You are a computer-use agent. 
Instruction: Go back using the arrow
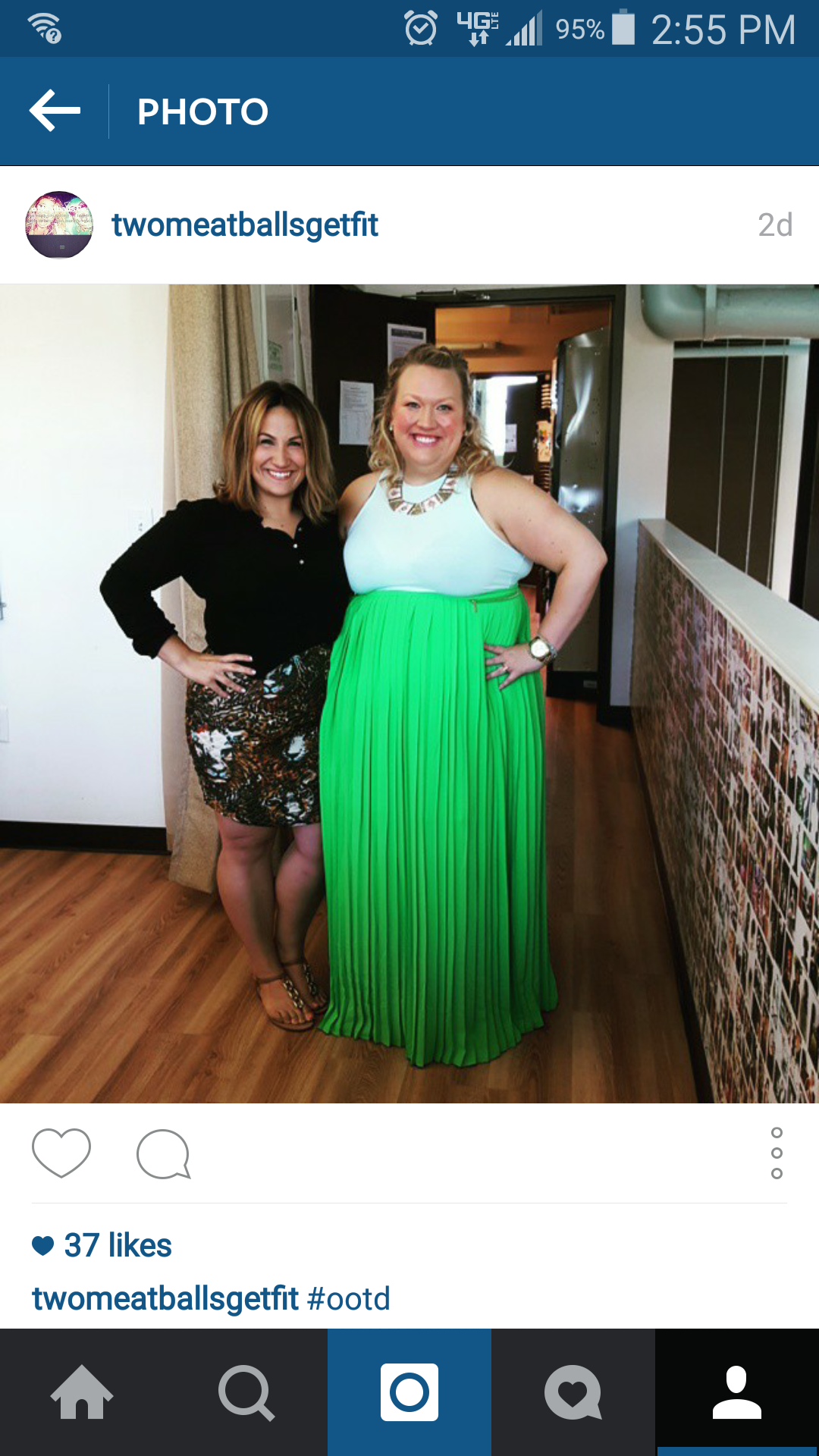[55, 111]
